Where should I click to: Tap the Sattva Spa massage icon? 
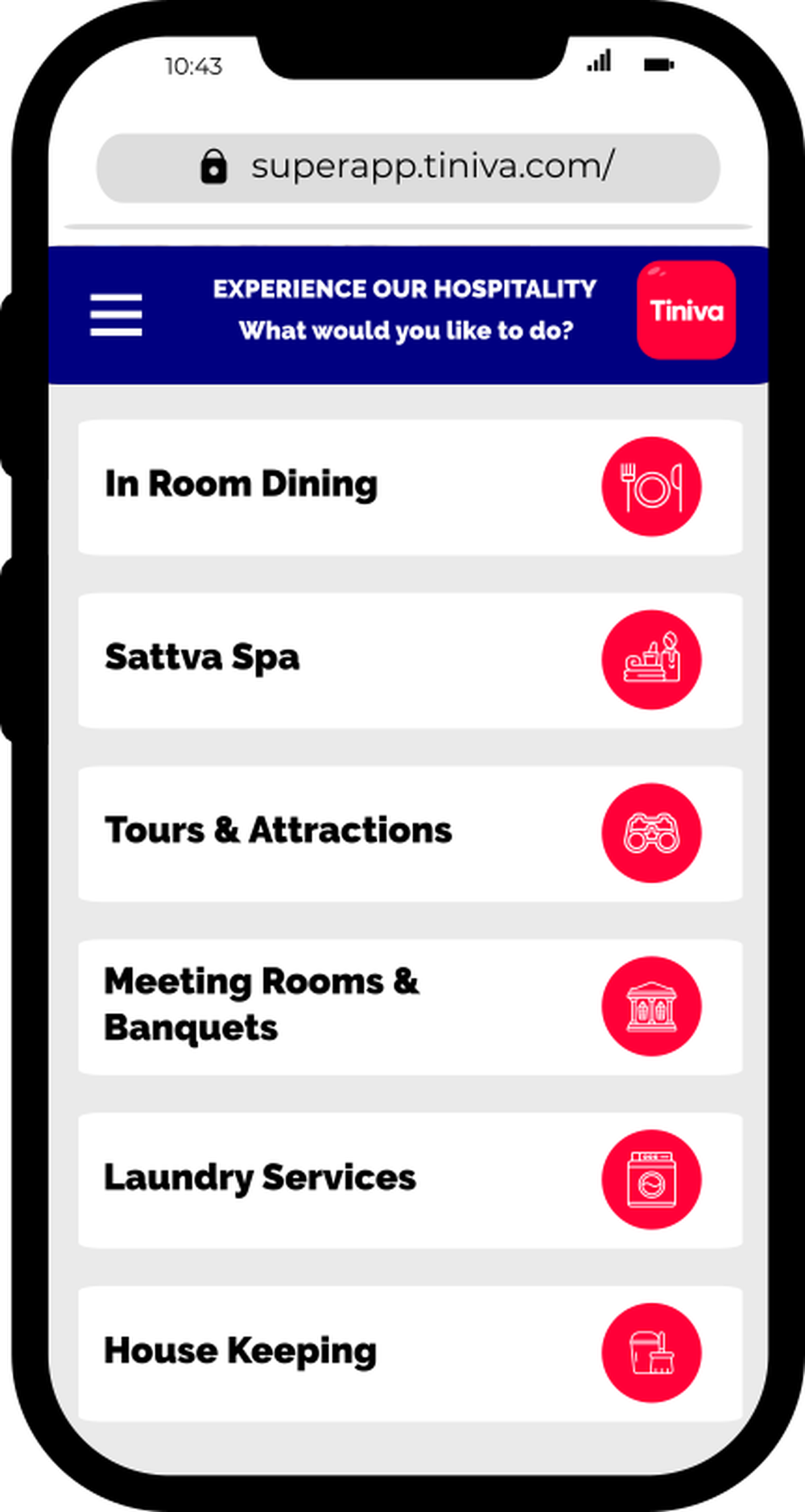pos(653,659)
